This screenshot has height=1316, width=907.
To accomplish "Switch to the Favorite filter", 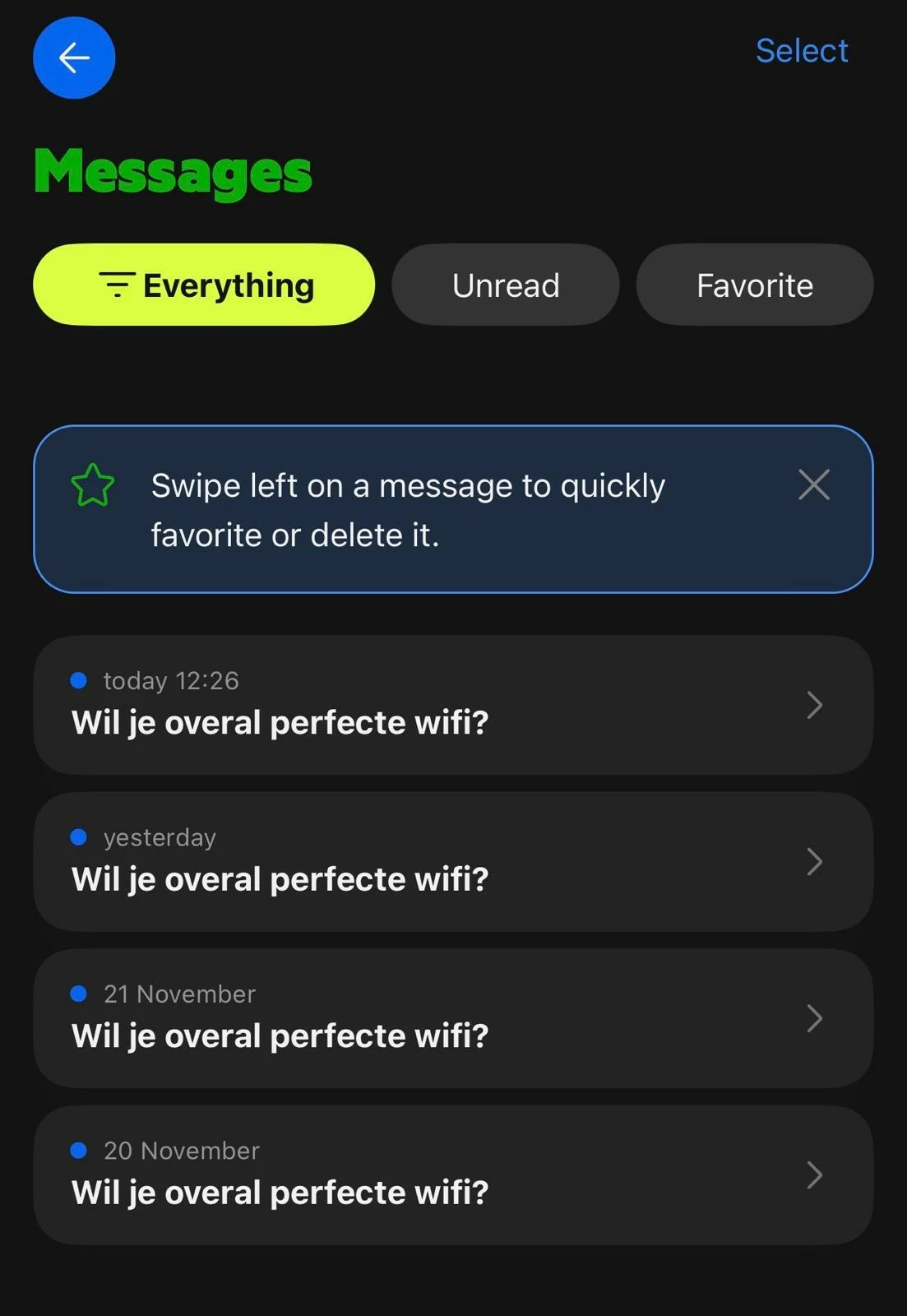I will click(754, 285).
